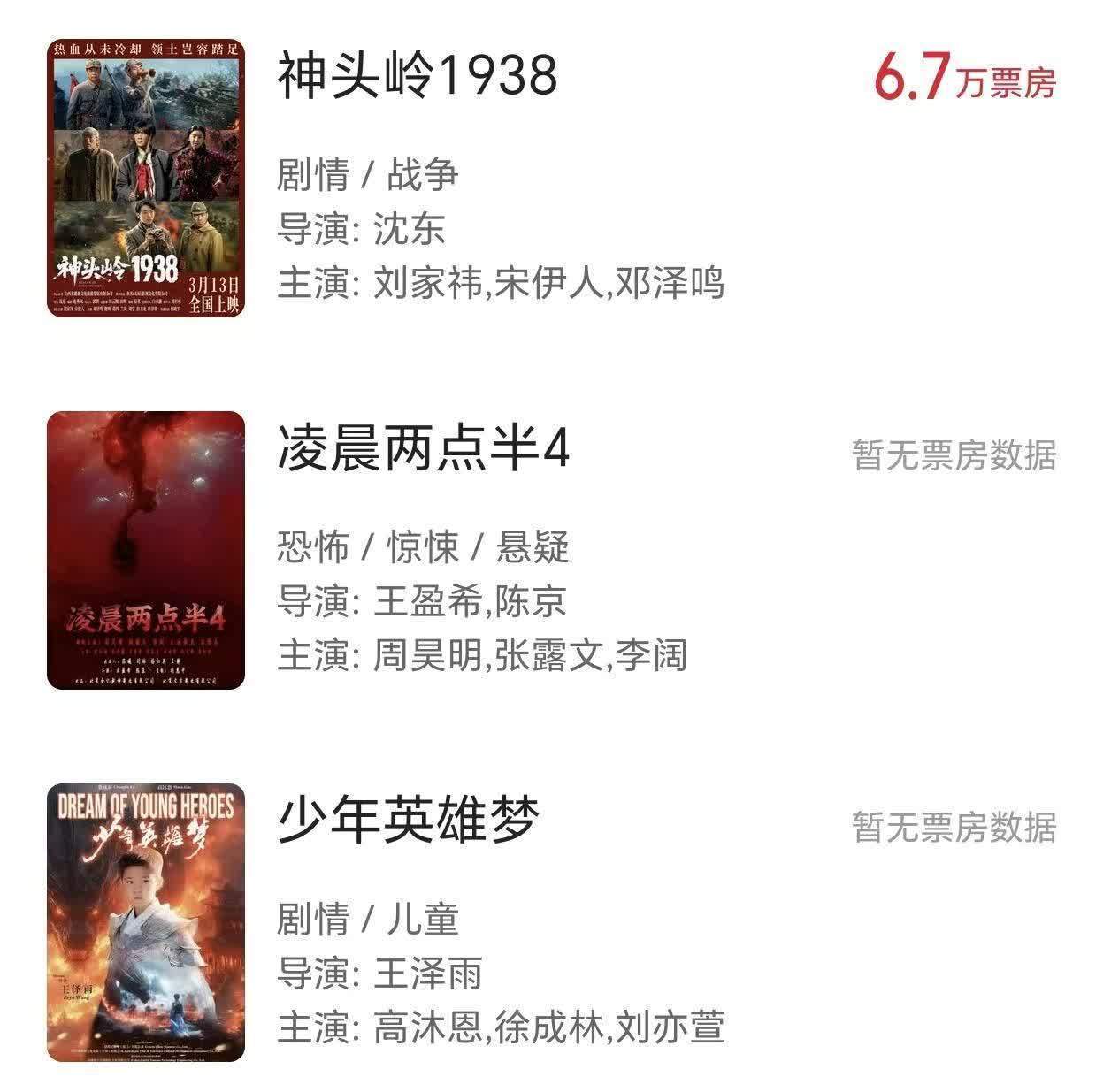The height and width of the screenshot is (1092, 1111).
Task: Select the 少年英雄梦 movie entry
Action: 409,821
